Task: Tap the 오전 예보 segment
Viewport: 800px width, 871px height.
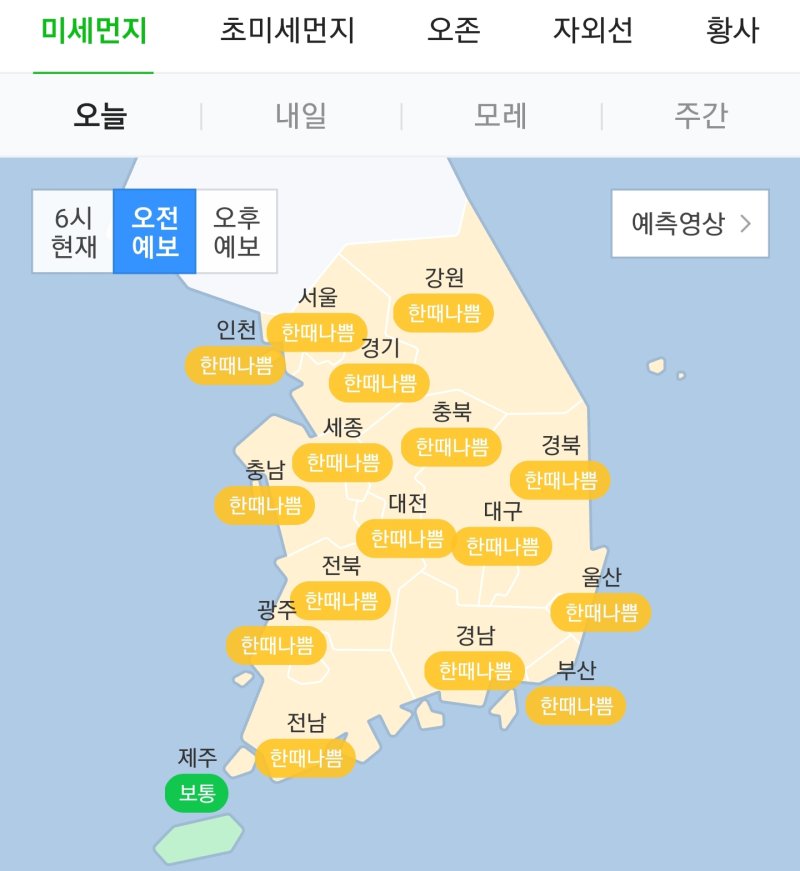Action: coord(155,231)
